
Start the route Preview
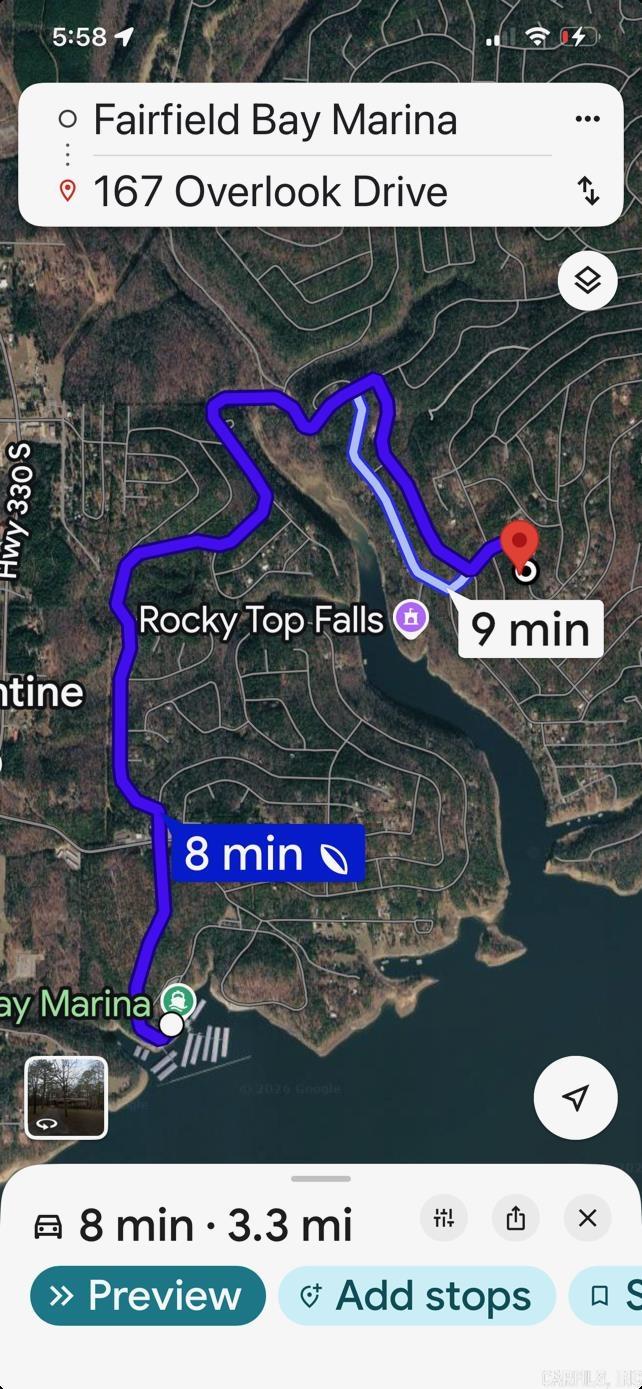pyautogui.click(x=148, y=1296)
